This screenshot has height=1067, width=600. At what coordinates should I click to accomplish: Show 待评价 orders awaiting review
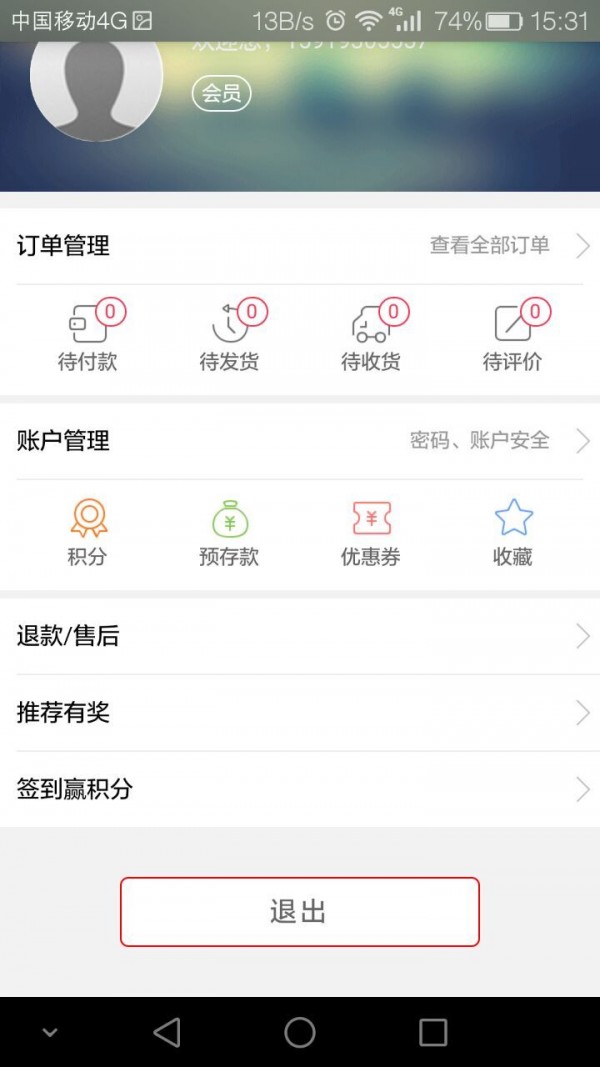coord(513,336)
